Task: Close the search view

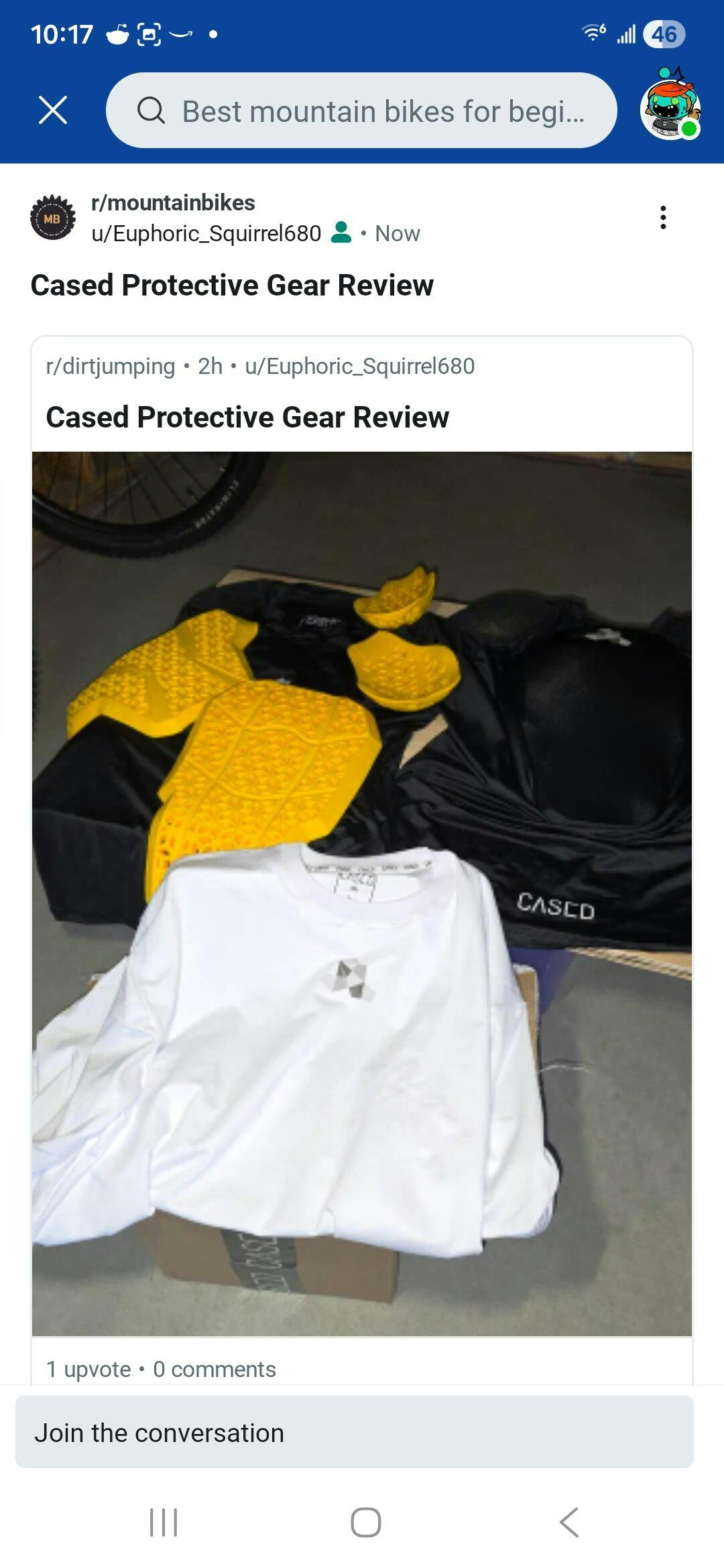Action: pyautogui.click(x=53, y=110)
